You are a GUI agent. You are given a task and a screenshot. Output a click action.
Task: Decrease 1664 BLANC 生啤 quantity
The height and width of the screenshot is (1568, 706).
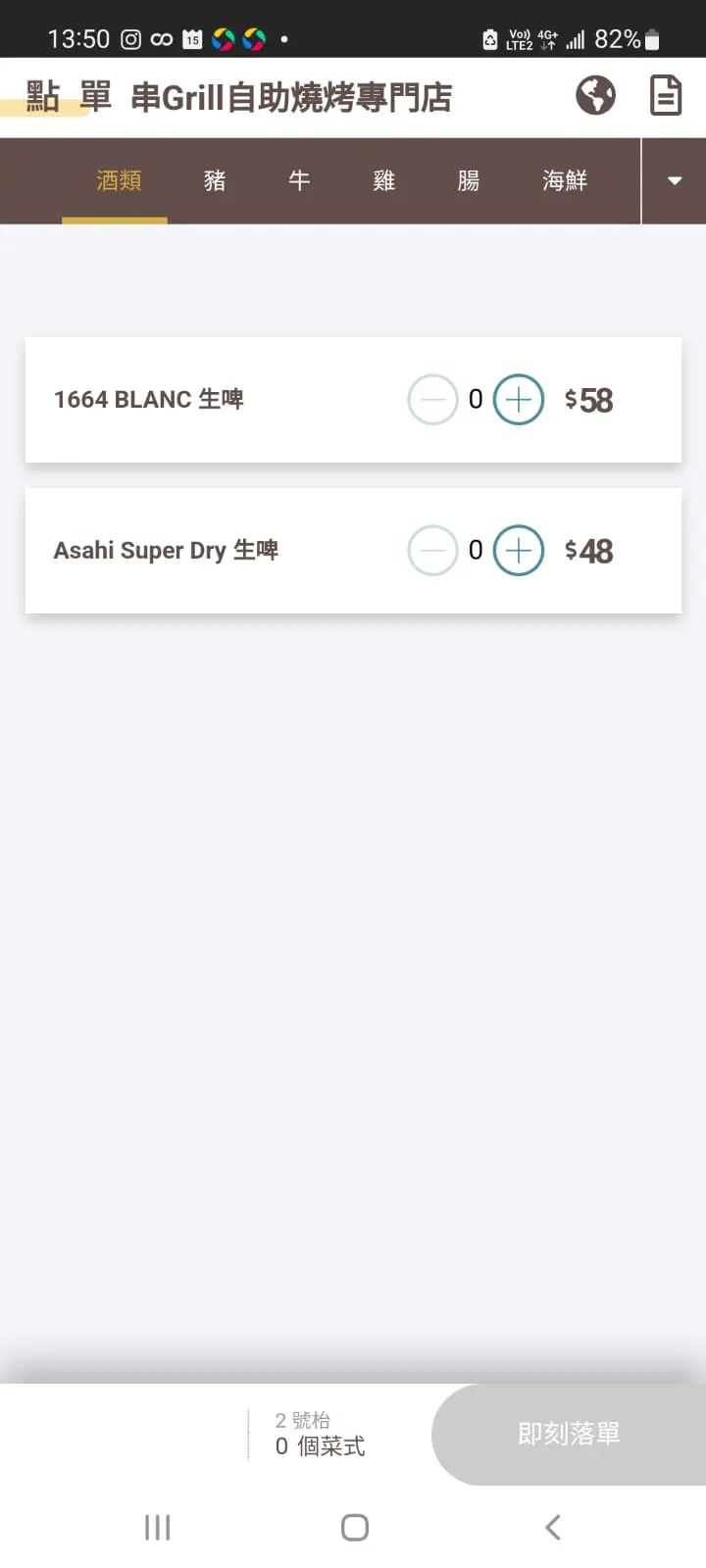(432, 400)
